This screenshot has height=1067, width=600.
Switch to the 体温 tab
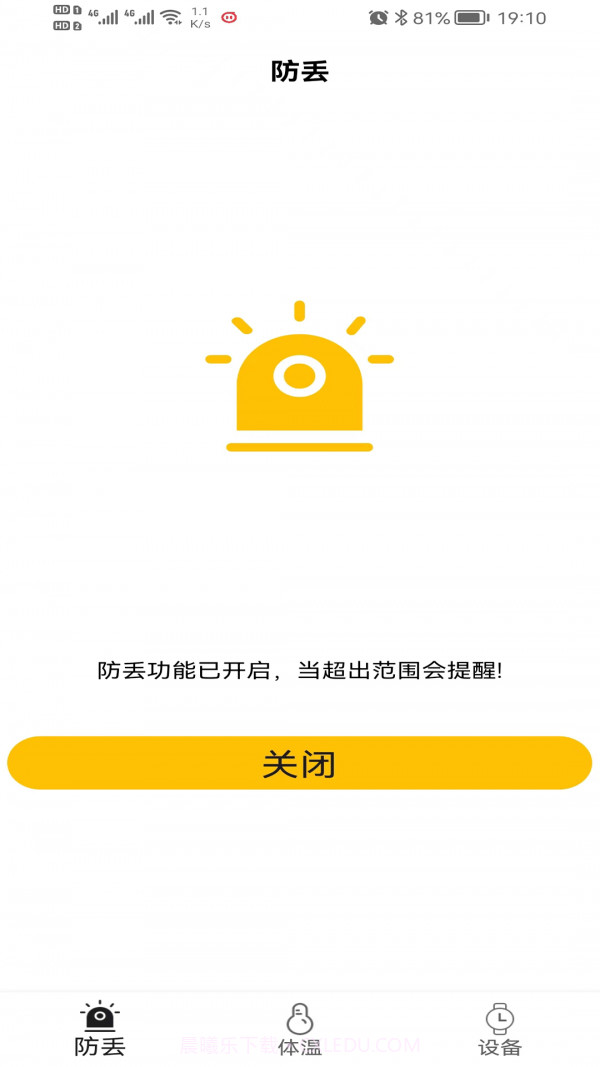300,1030
